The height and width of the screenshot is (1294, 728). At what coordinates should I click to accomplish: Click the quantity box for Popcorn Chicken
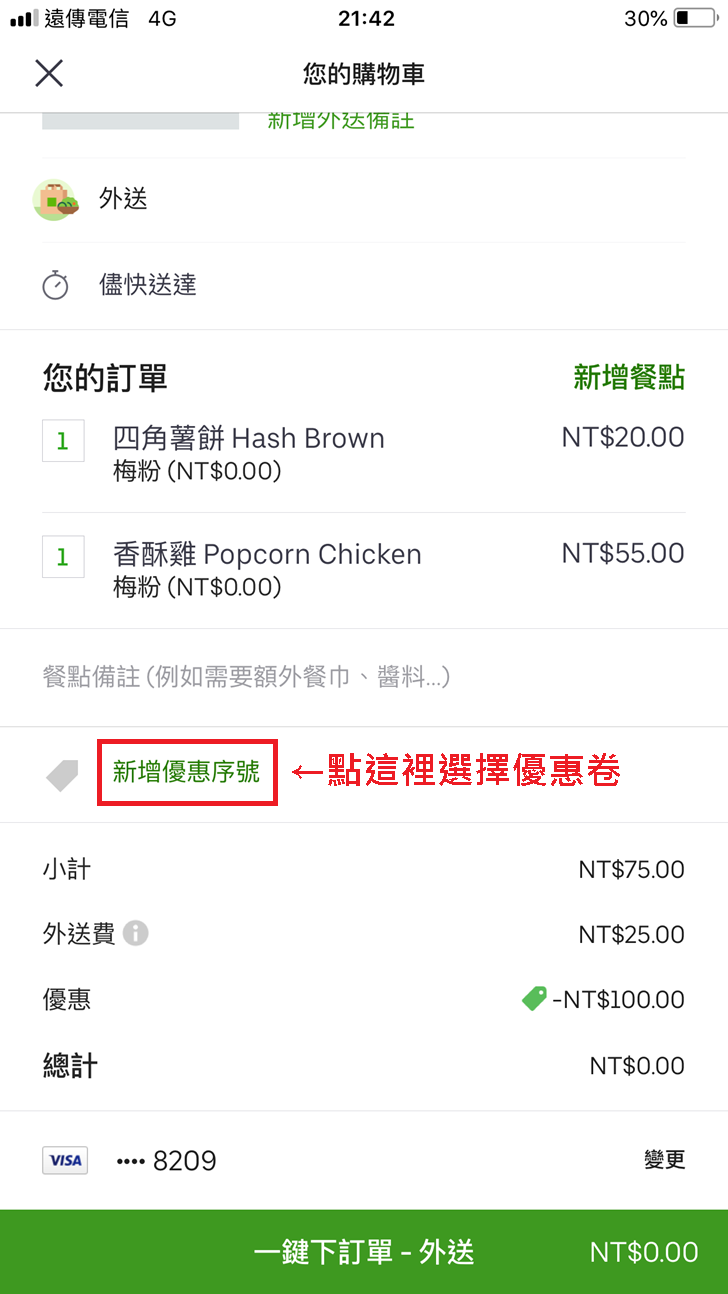(62, 556)
